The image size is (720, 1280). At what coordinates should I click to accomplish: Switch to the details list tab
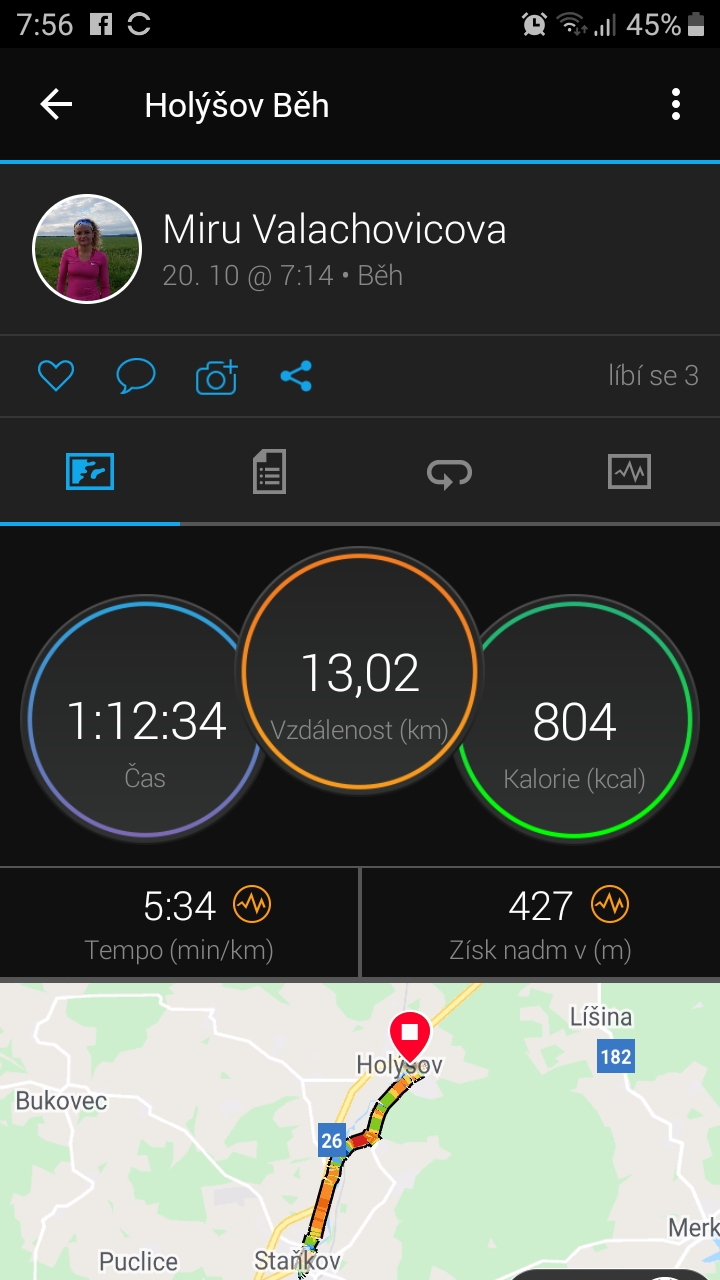tap(269, 471)
